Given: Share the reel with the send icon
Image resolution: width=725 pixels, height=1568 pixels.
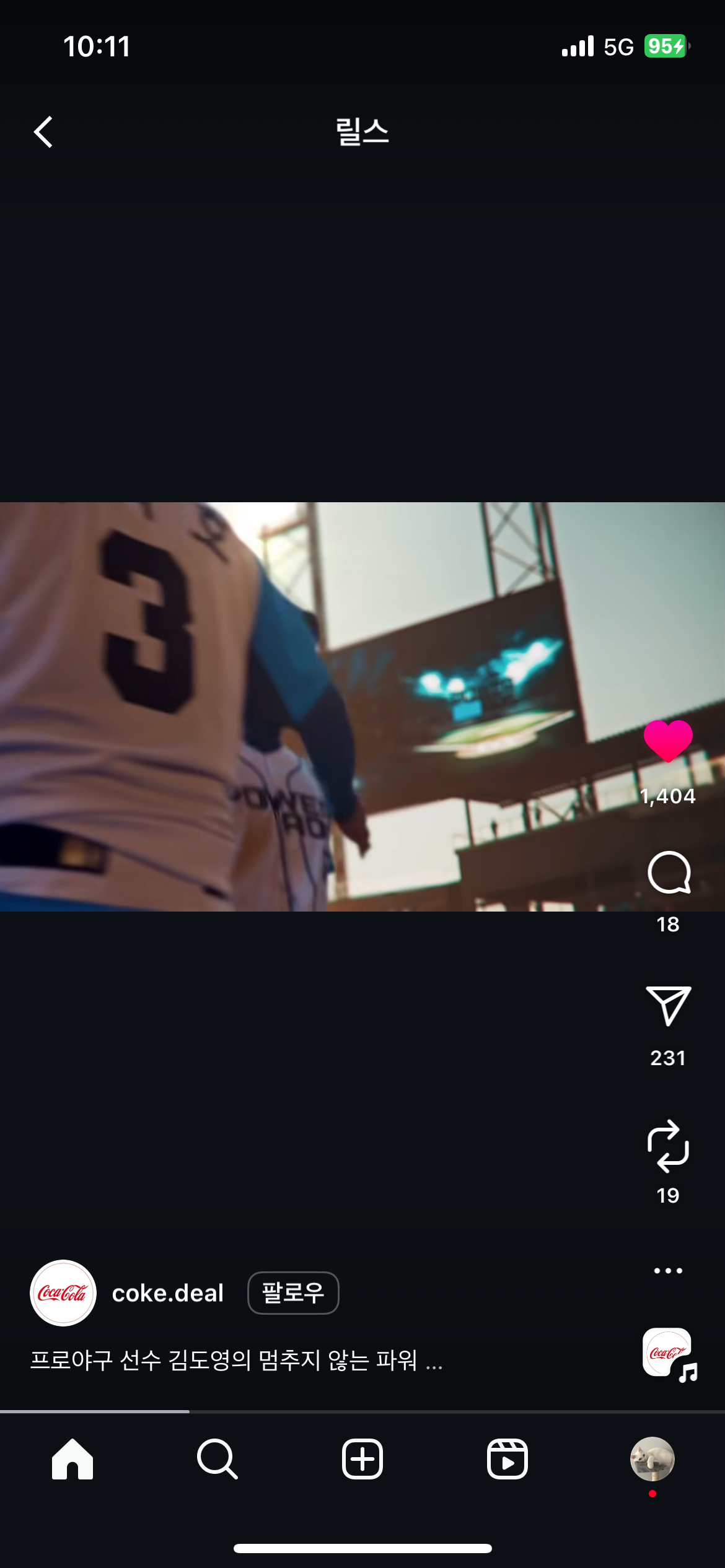Looking at the screenshot, I should point(668,1006).
